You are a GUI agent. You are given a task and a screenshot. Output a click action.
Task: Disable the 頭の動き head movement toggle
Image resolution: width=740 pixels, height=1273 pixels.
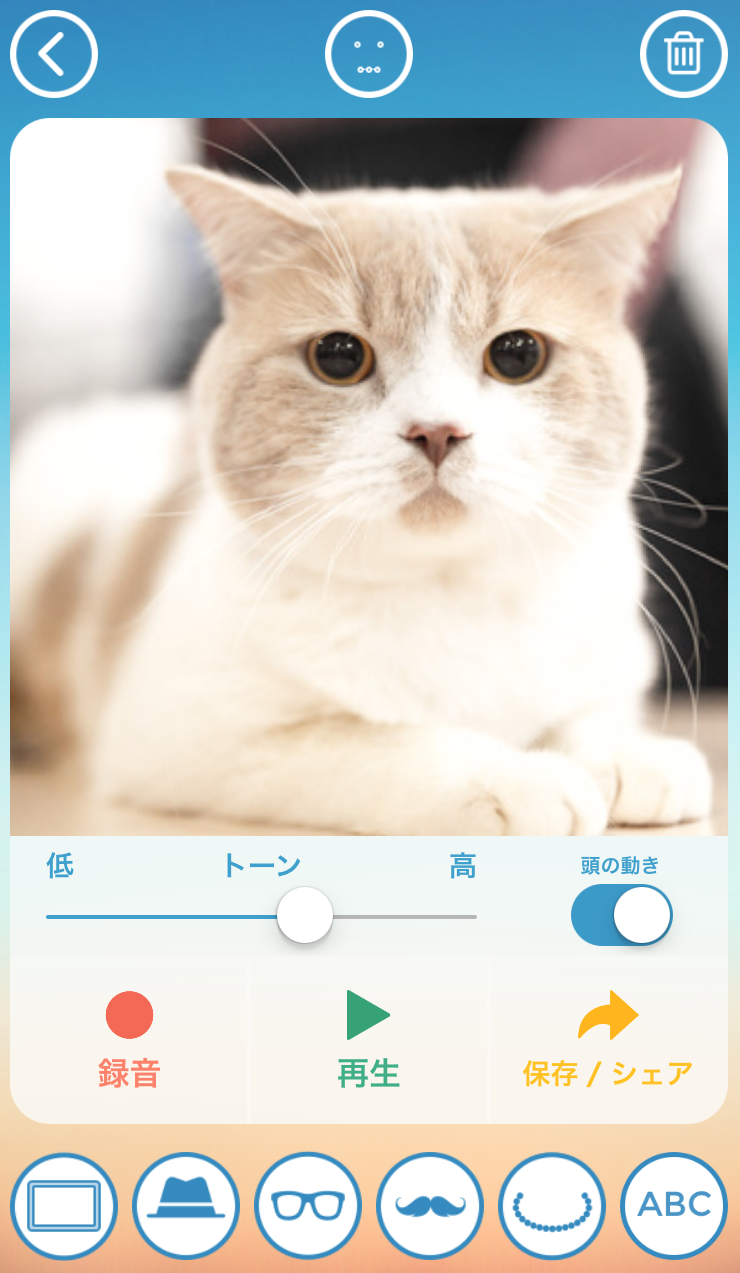click(x=621, y=914)
